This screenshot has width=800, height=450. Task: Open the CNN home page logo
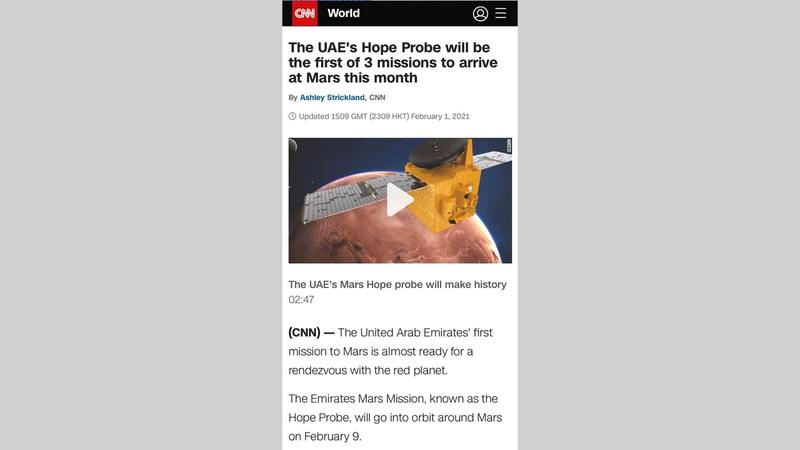point(304,13)
